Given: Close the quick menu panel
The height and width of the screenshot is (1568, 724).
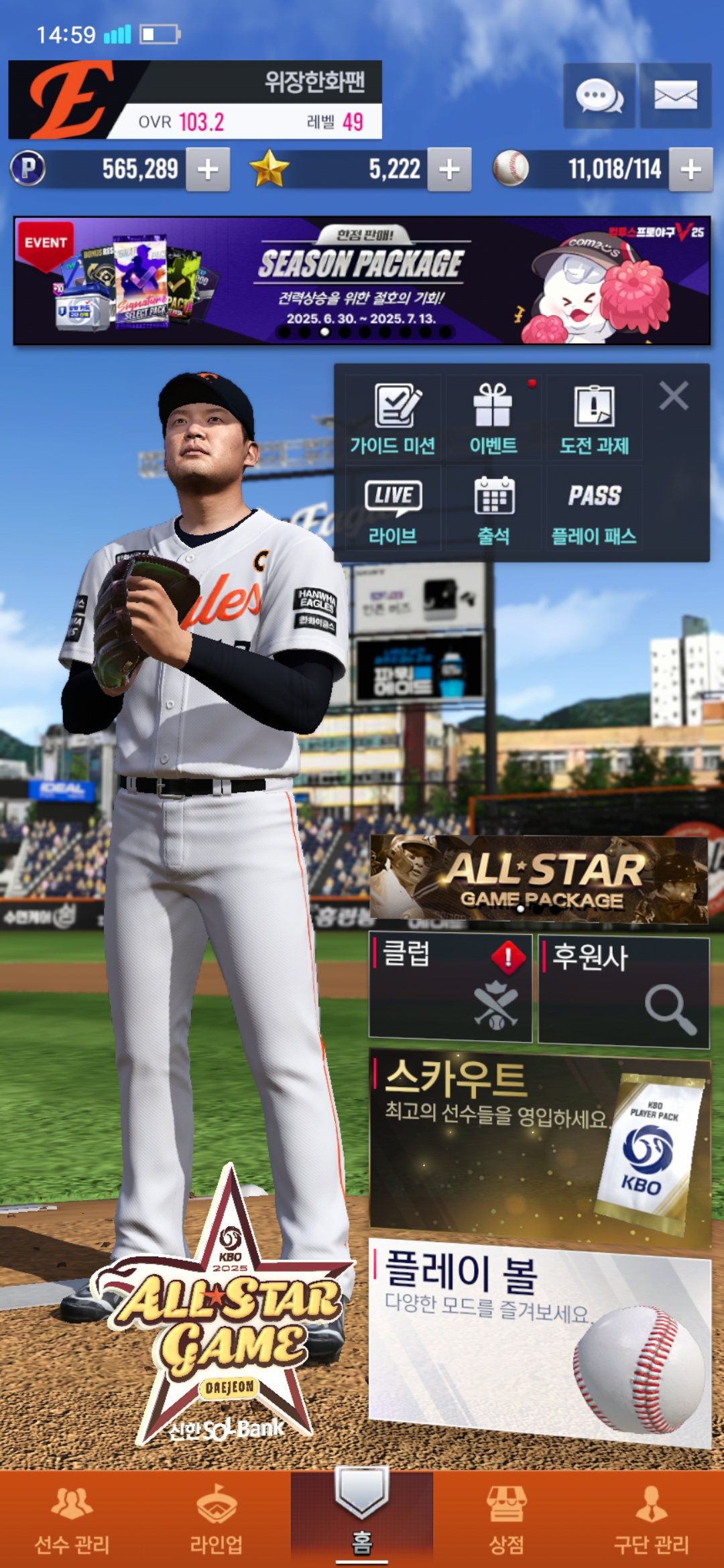Looking at the screenshot, I should (x=674, y=395).
